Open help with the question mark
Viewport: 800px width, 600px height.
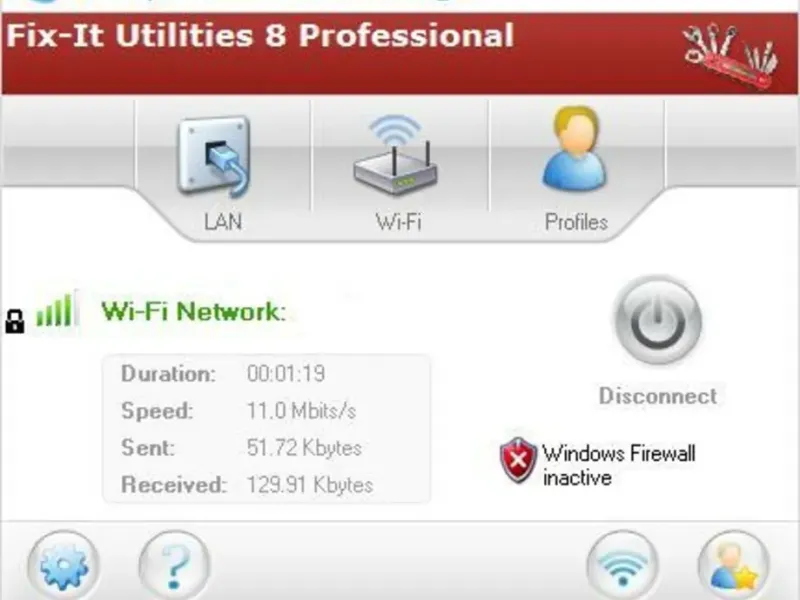[x=174, y=566]
